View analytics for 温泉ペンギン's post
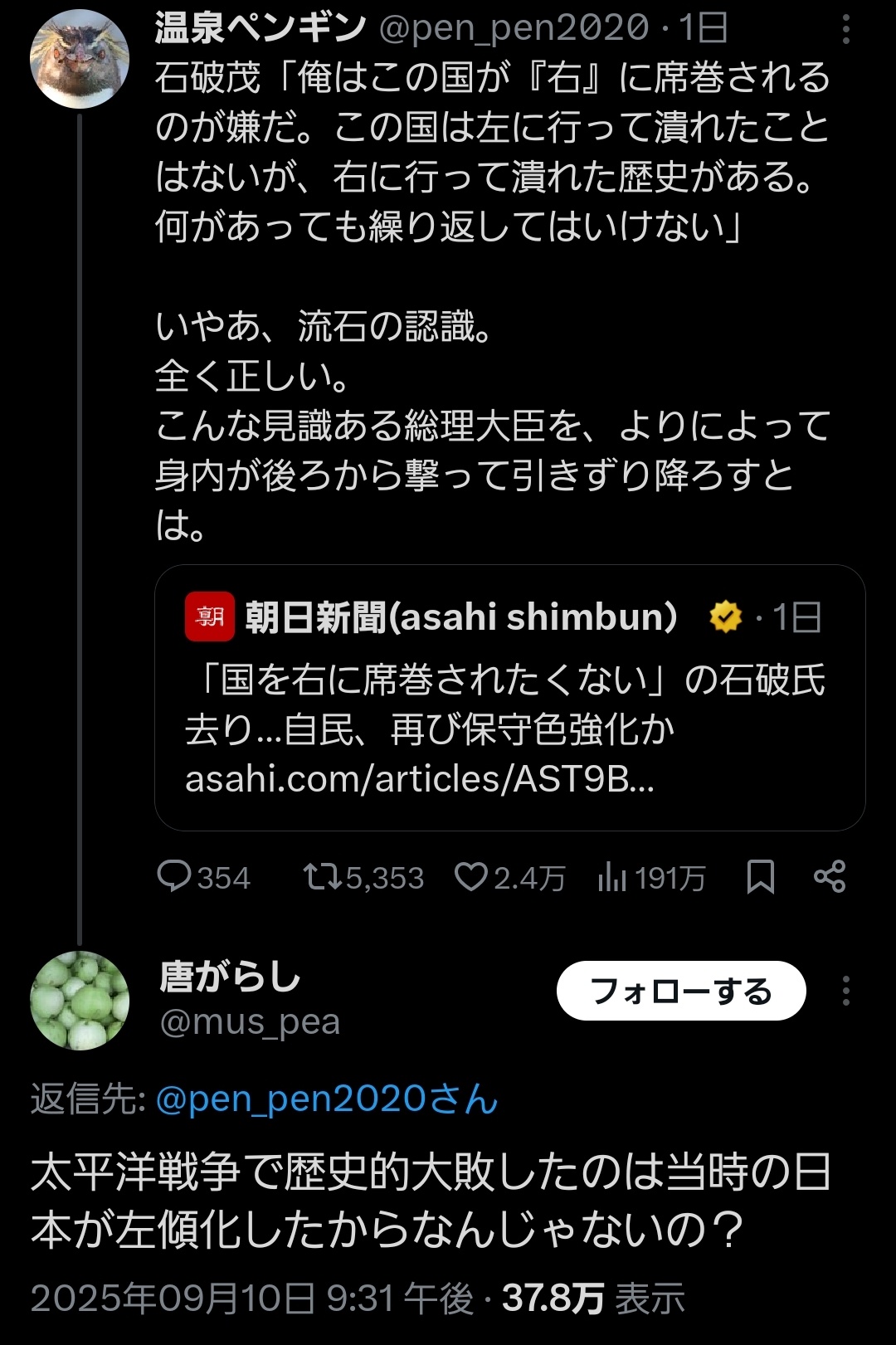 (x=612, y=877)
